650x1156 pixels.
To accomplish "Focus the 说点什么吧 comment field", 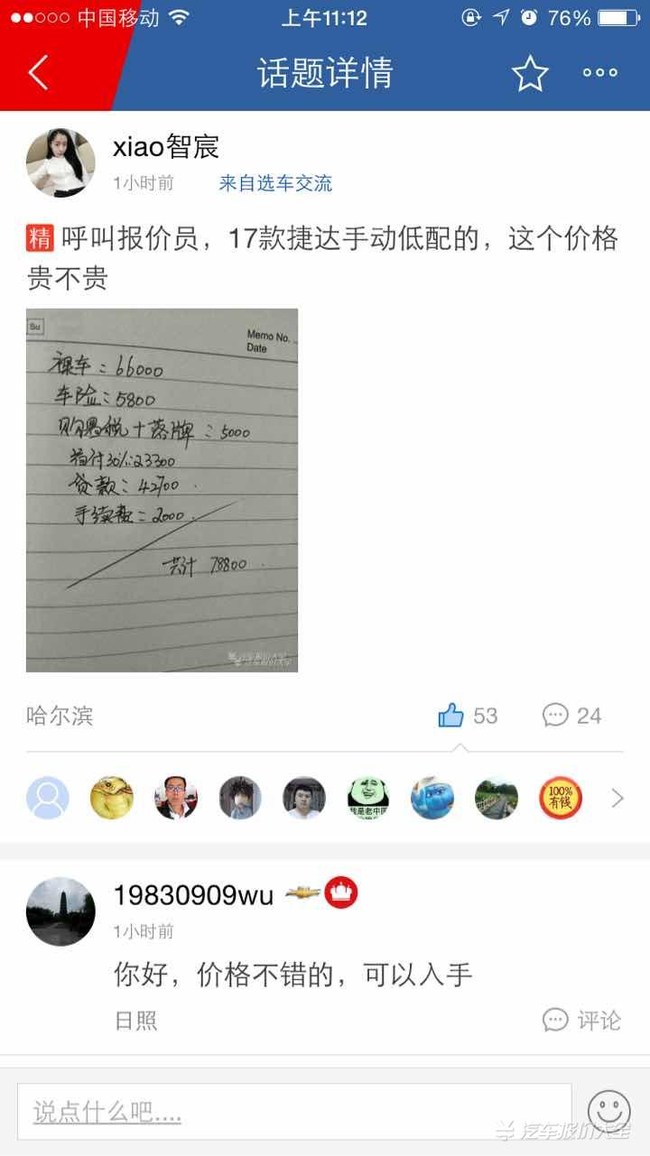I will pyautogui.click(x=294, y=1111).
